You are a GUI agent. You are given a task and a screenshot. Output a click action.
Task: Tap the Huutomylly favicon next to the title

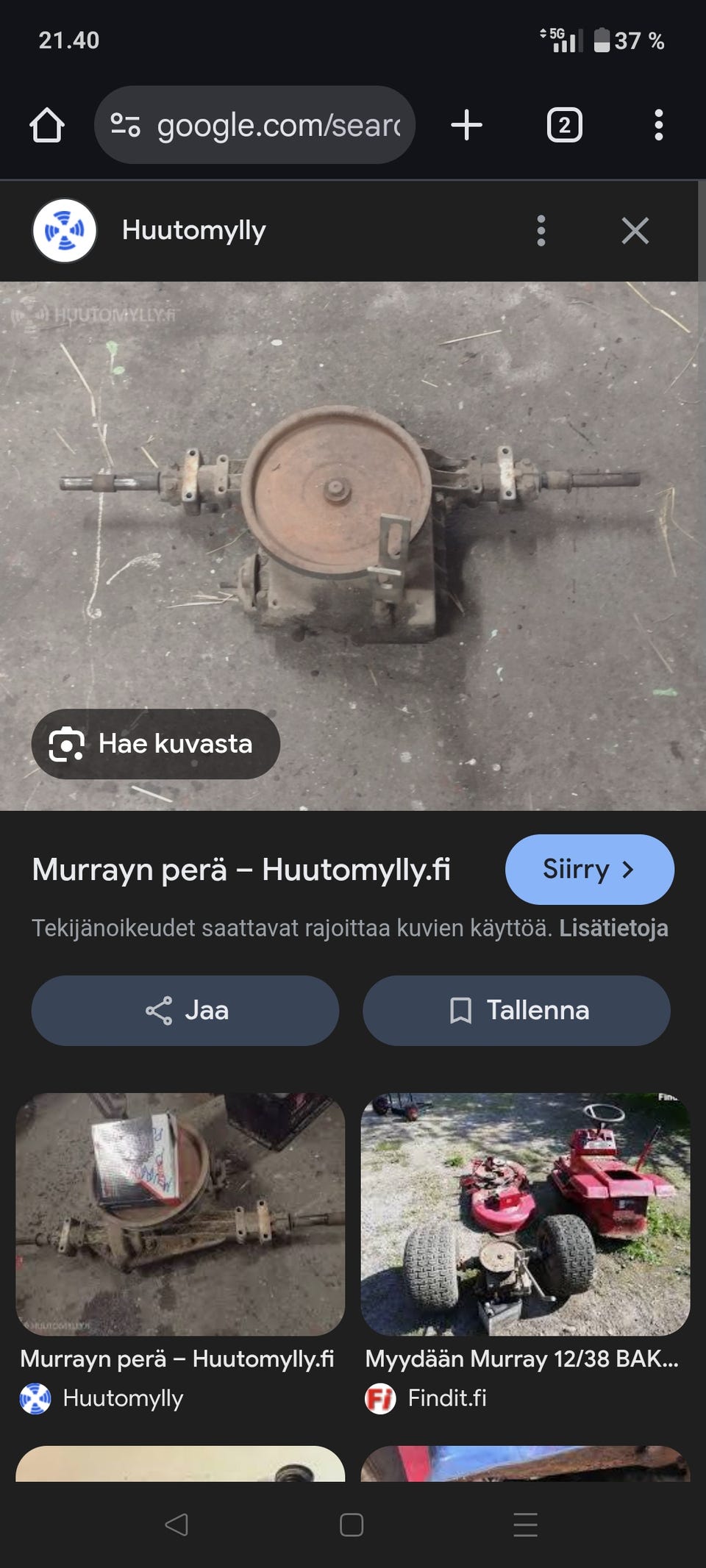tap(65, 230)
